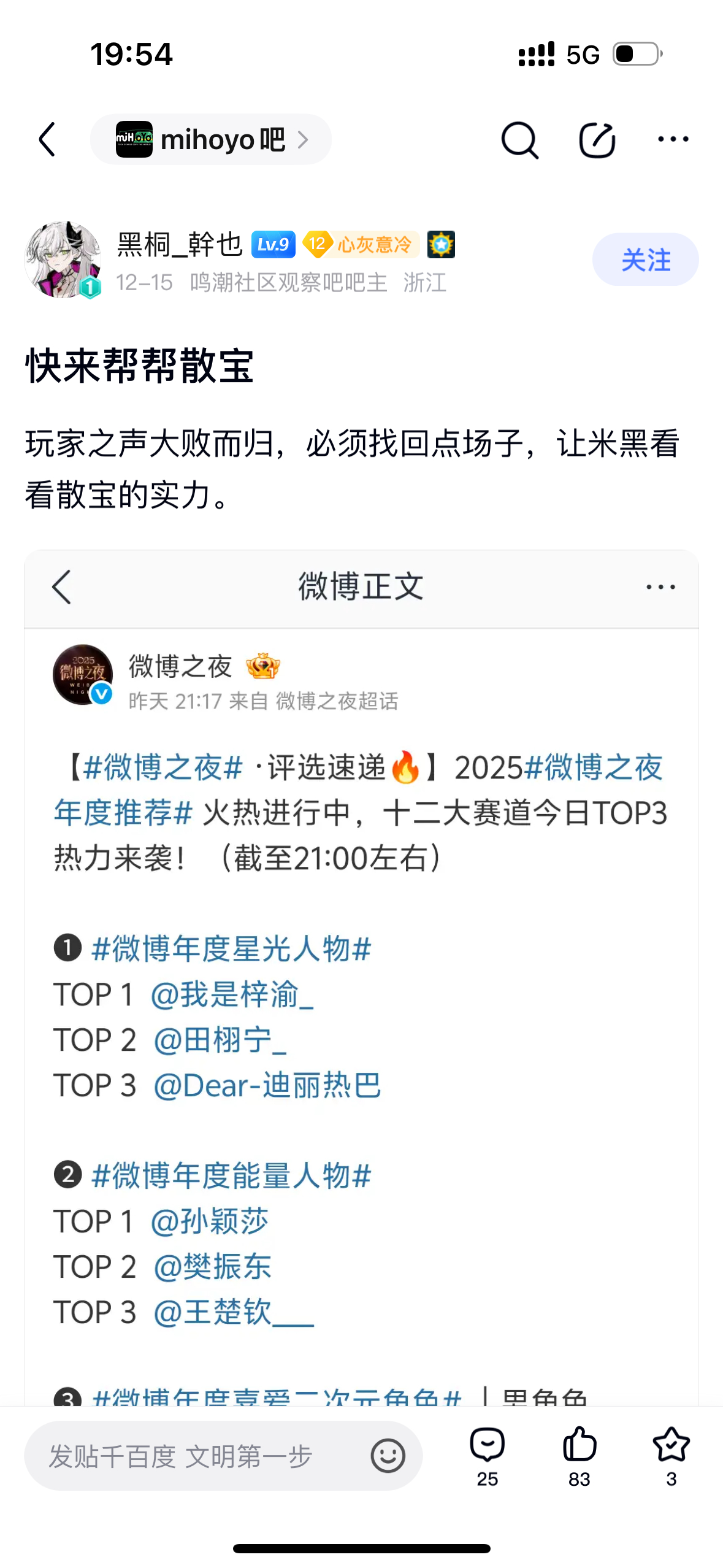View the 25 comments
Viewport: 723px width, 1568px height.
(487, 1455)
